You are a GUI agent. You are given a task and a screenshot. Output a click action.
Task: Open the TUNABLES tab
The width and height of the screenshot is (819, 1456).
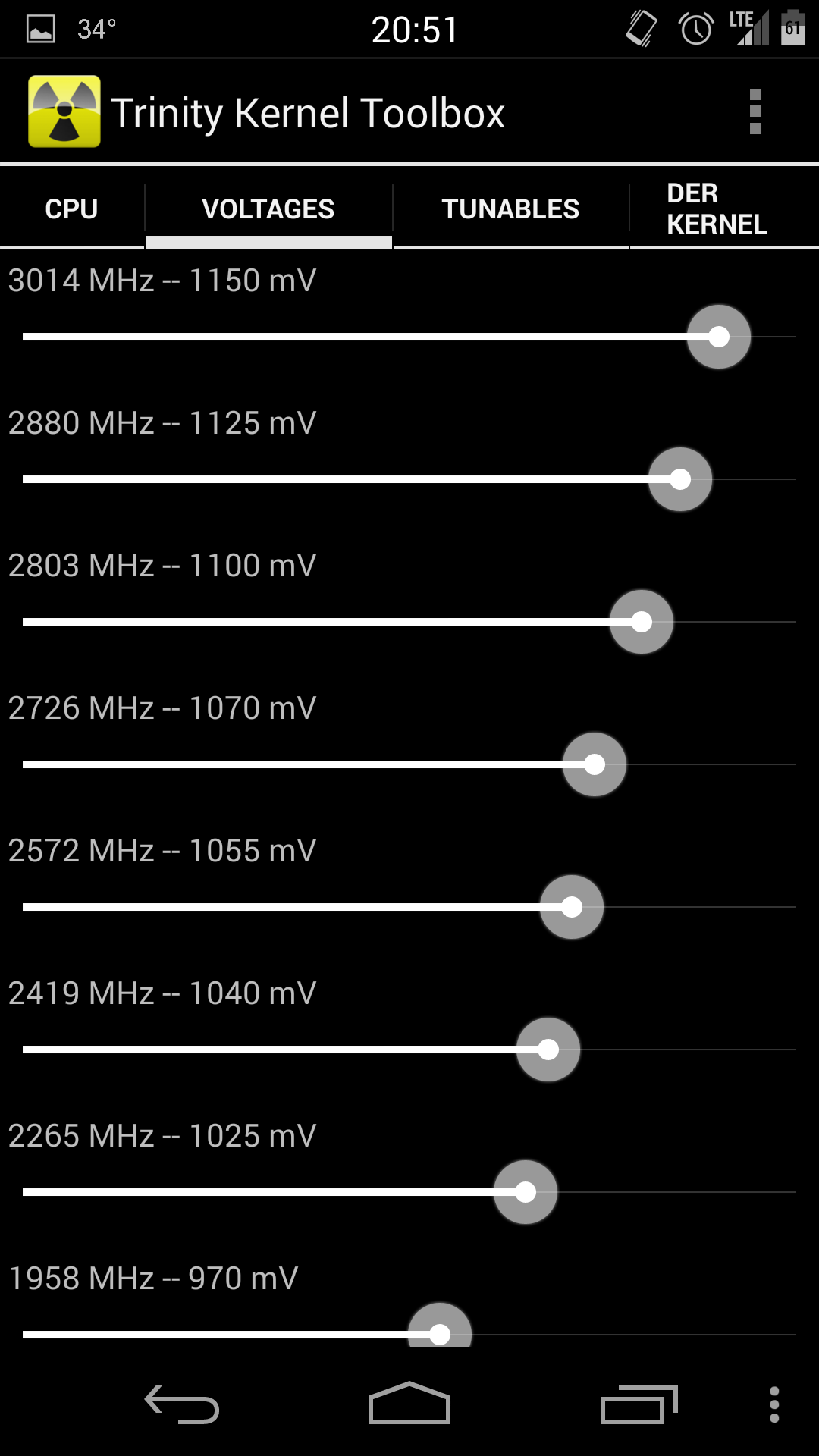point(510,209)
